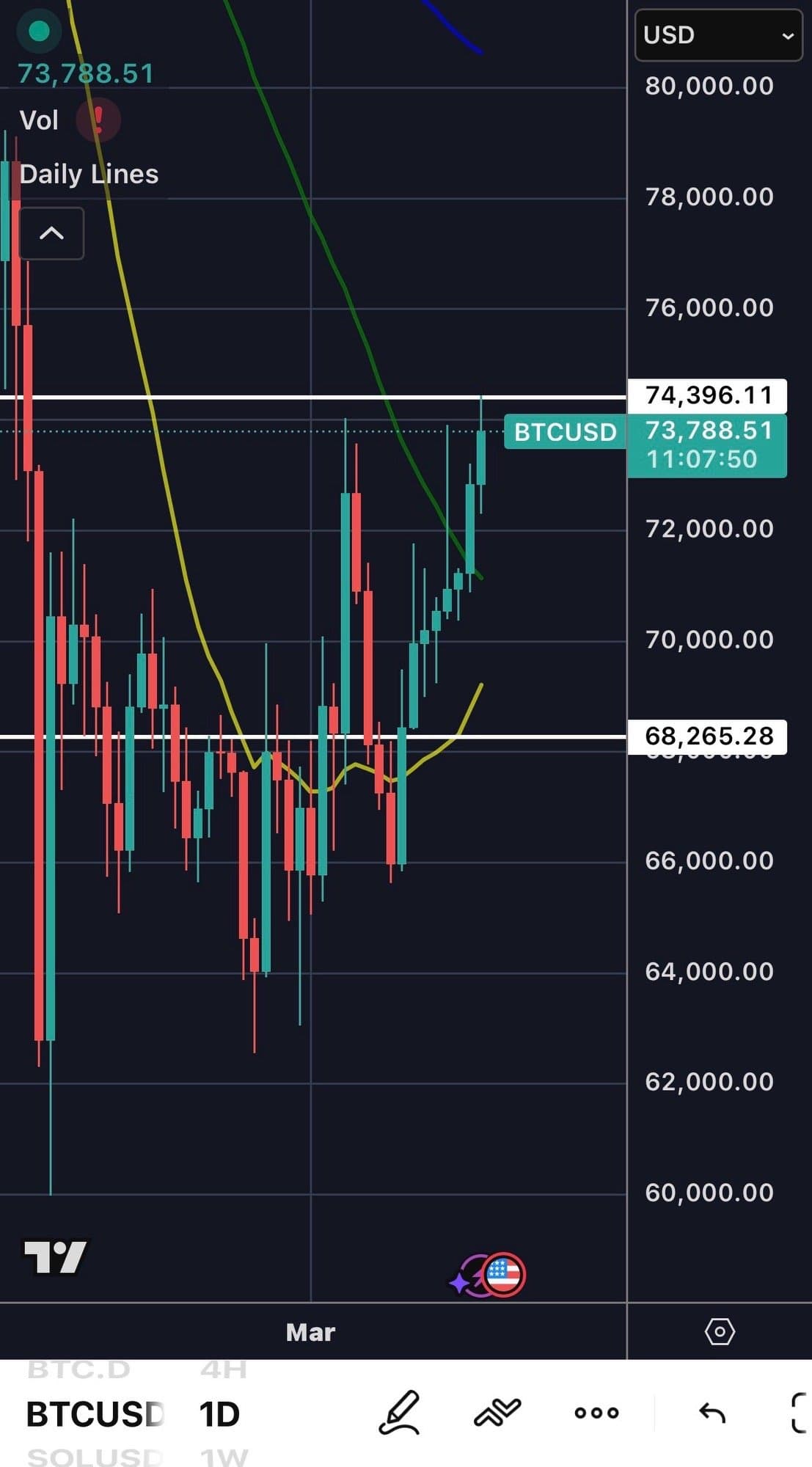Open the three-dot more options menu
812x1467 pixels.
pos(596,1413)
